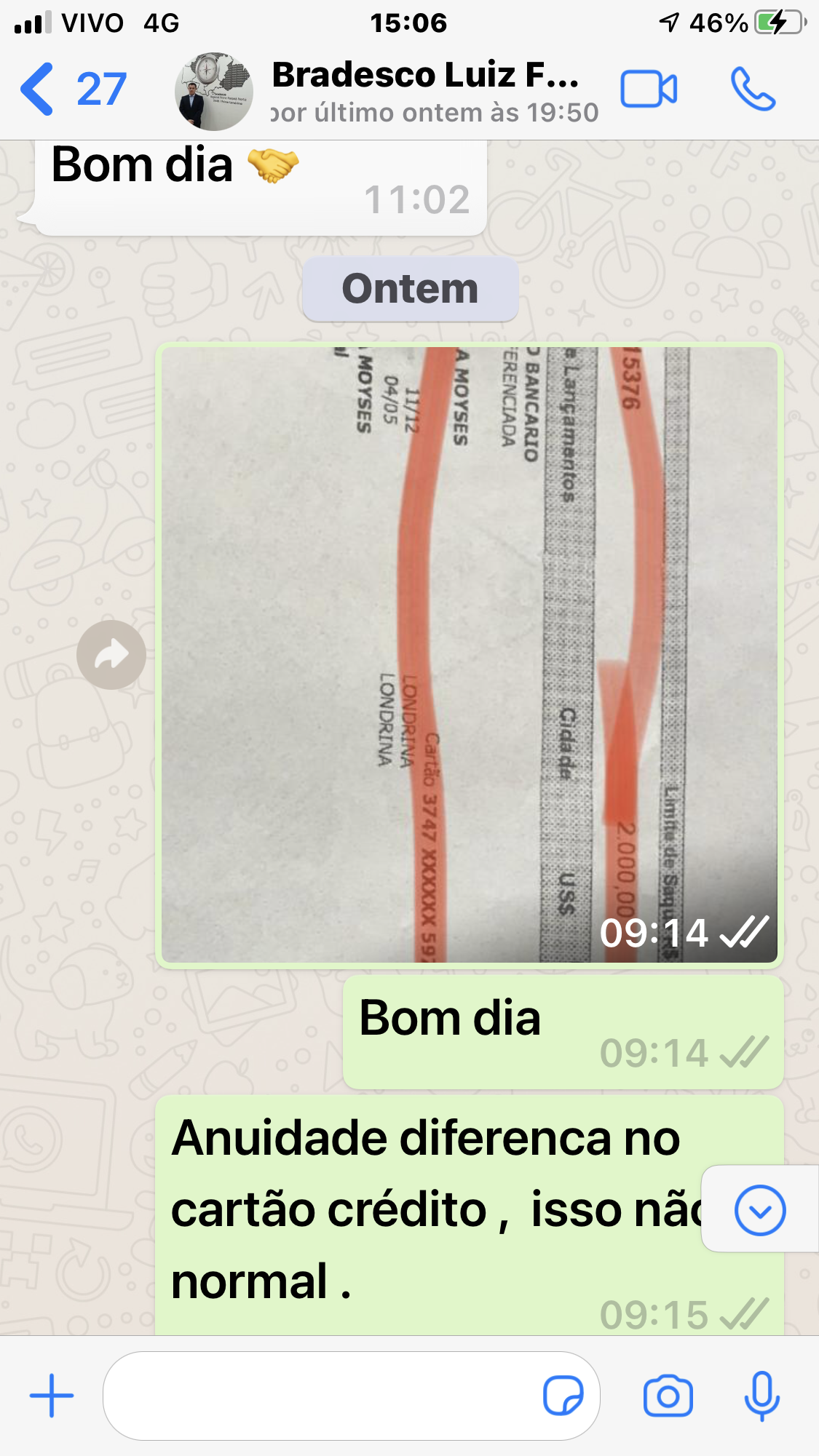Open the sticker picker
This screenshot has height=1456, width=819.
563,1396
